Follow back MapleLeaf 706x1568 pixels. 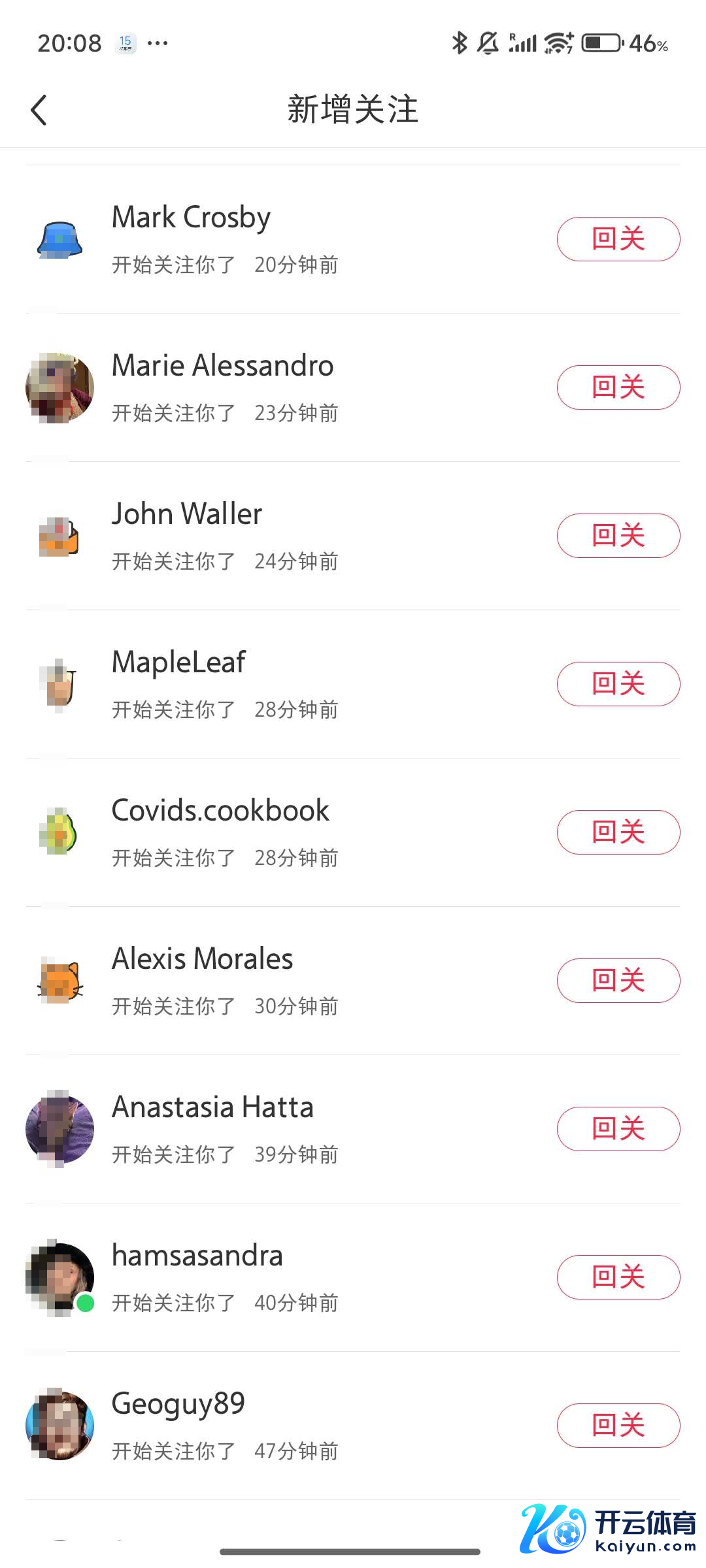618,684
